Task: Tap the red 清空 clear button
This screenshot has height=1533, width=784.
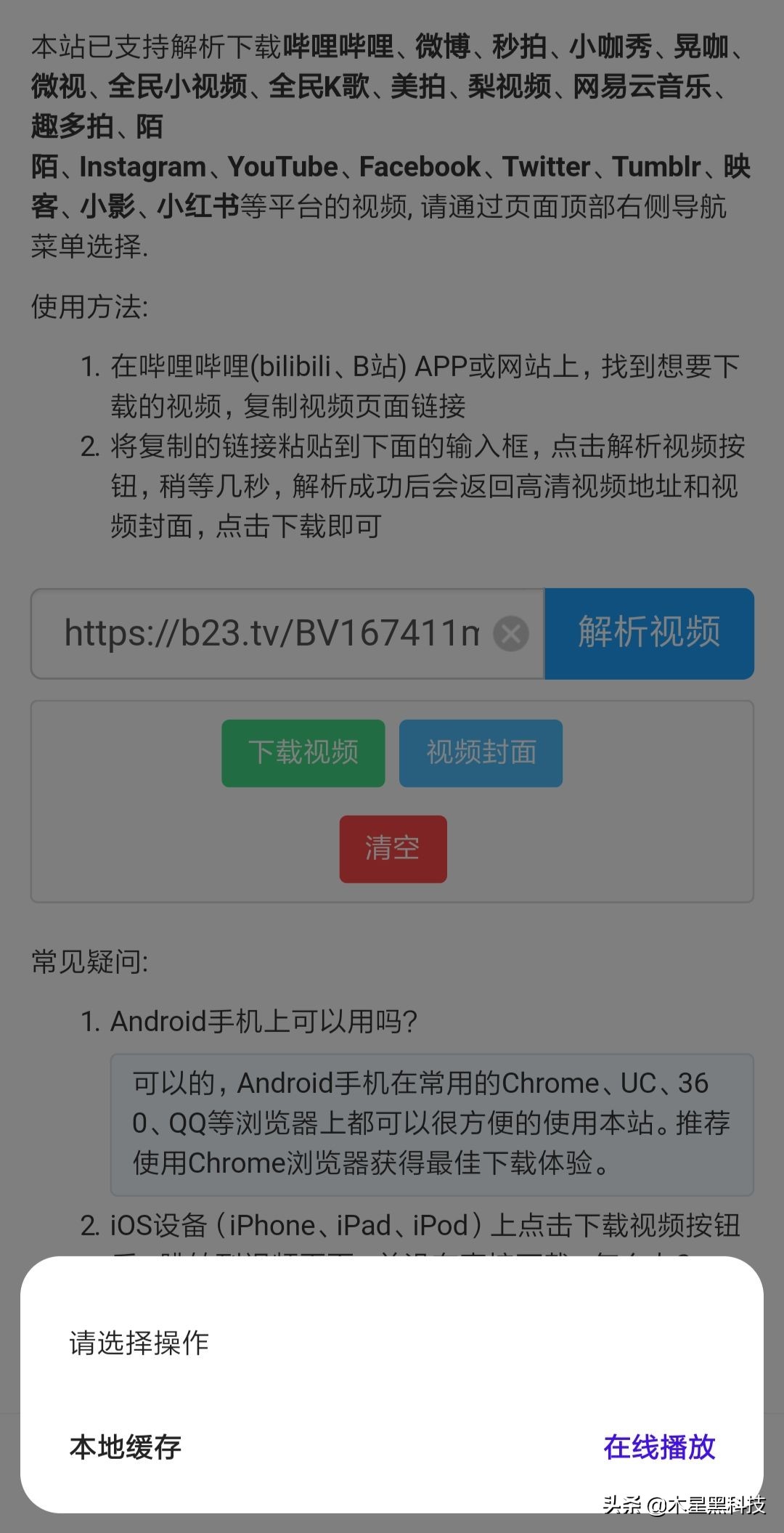Action: [392, 848]
